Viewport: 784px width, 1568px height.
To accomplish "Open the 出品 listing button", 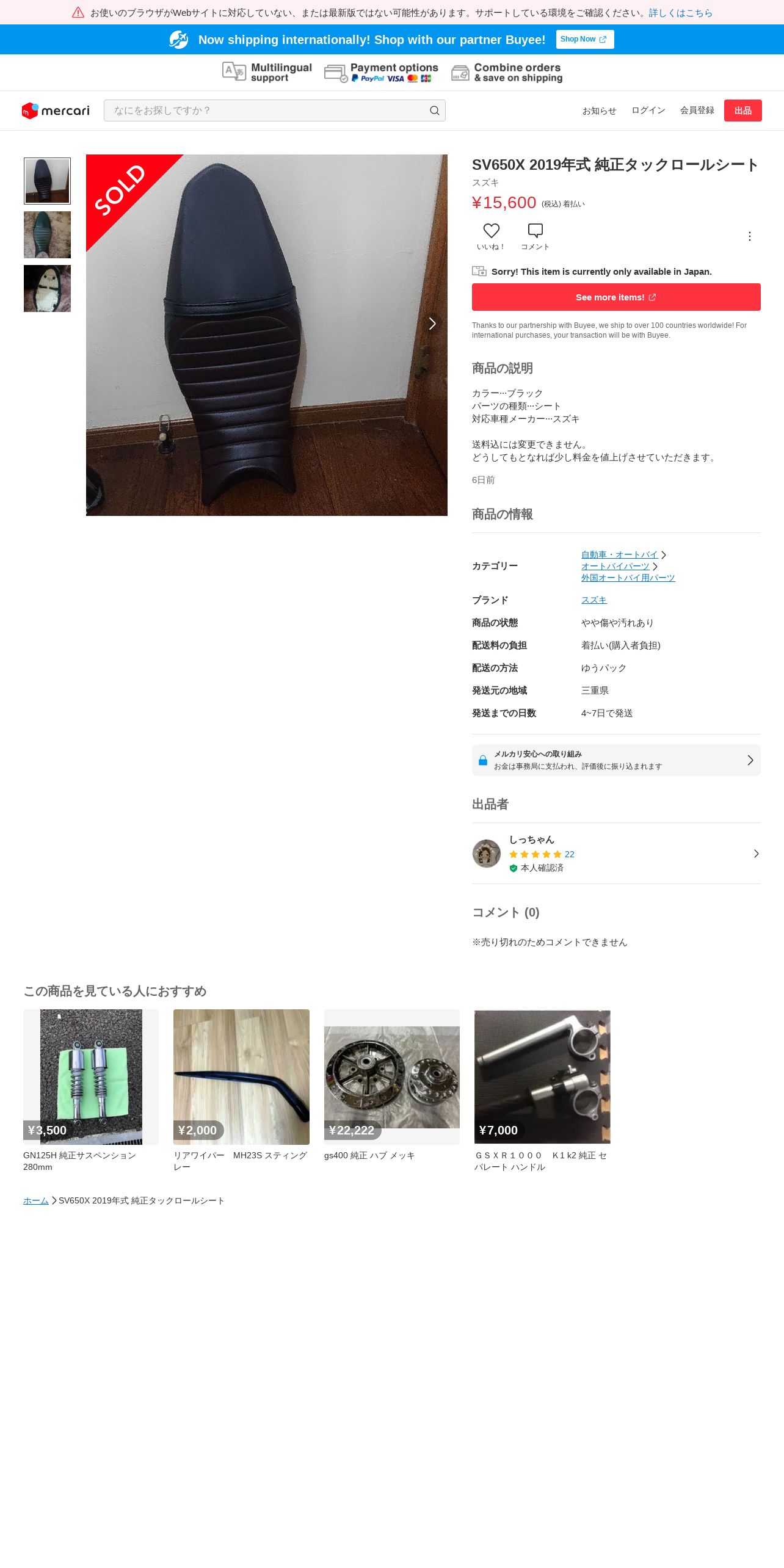I will (742, 111).
